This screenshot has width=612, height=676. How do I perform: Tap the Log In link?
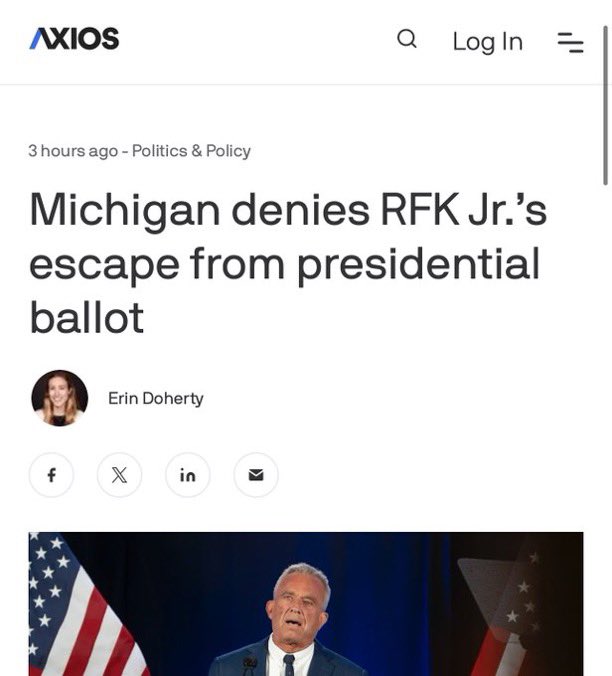(487, 41)
